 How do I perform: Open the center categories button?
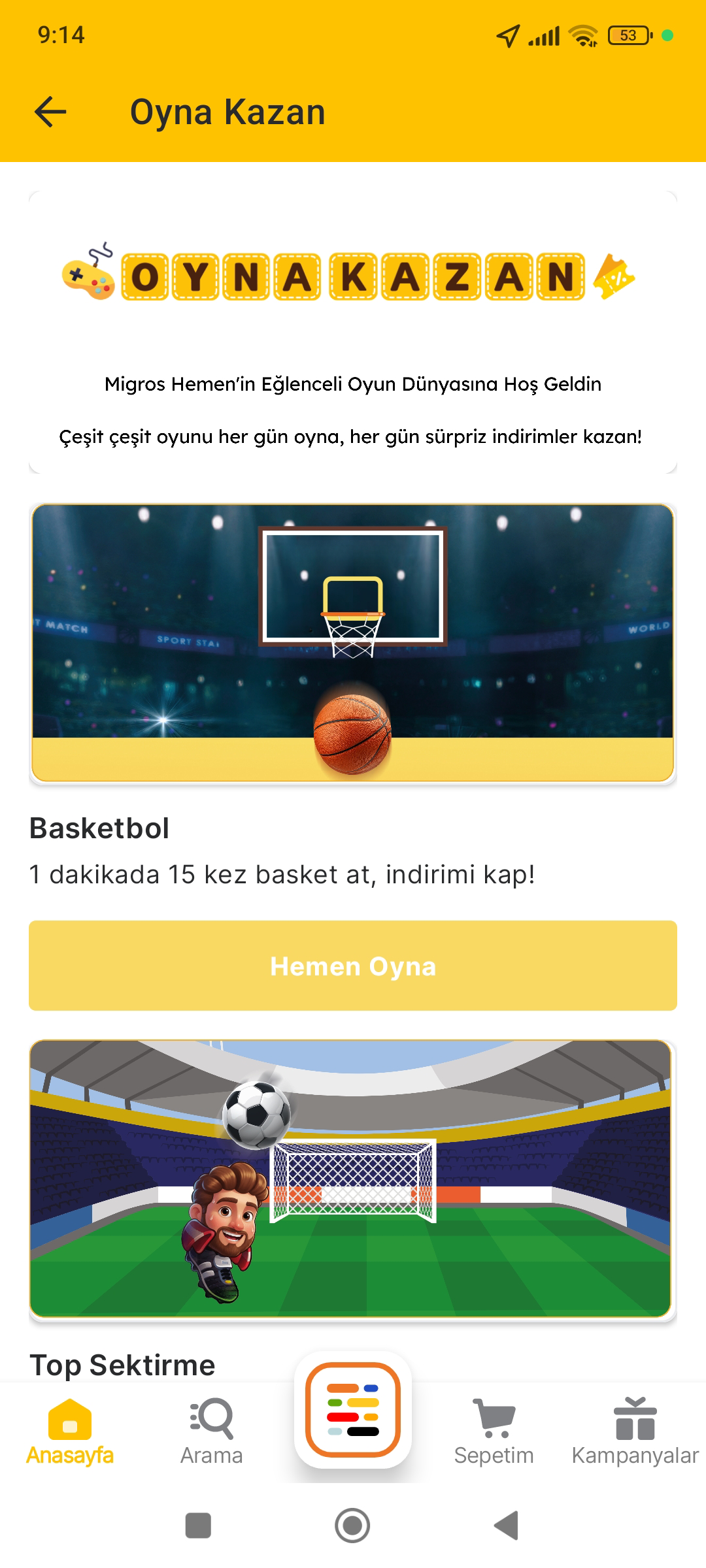pos(353,1409)
